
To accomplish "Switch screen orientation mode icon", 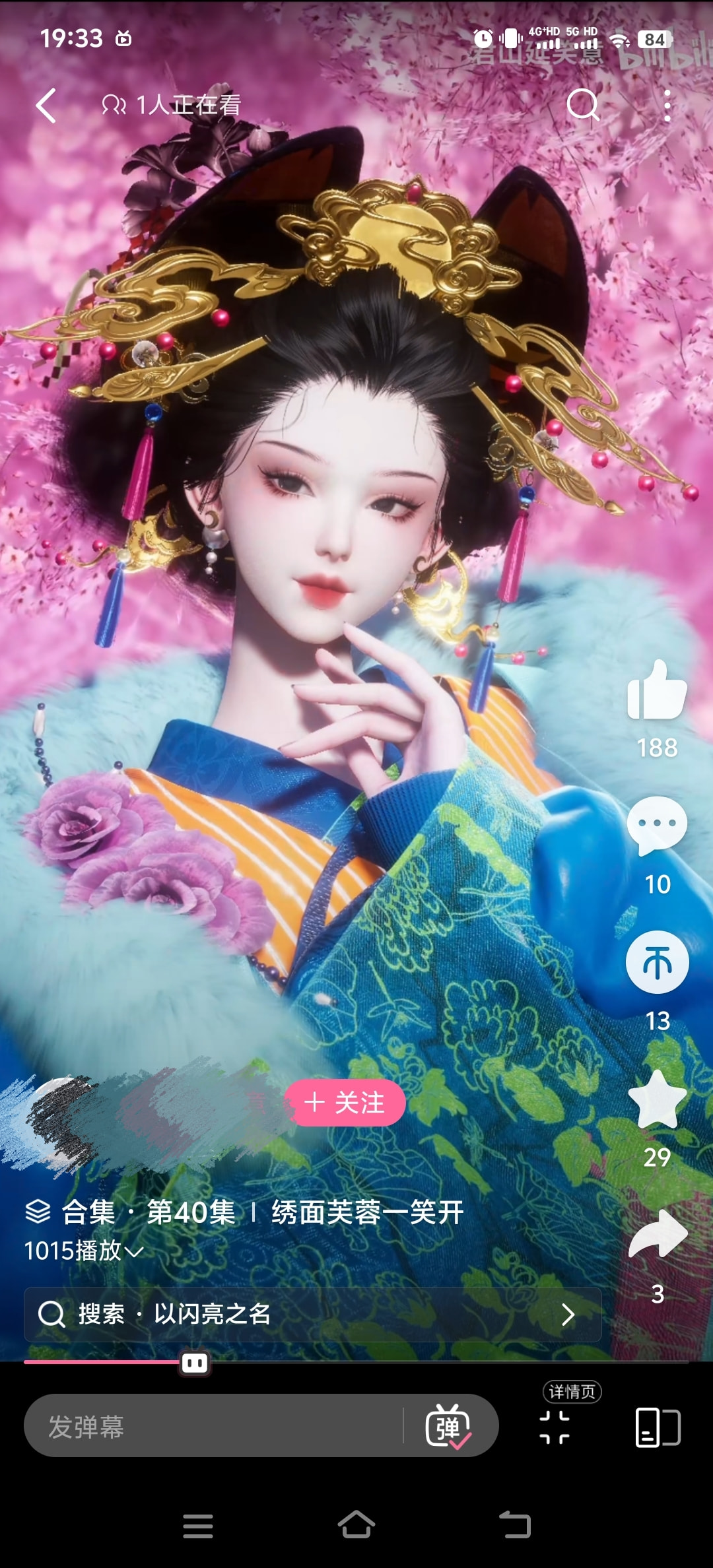I will coord(658,1427).
